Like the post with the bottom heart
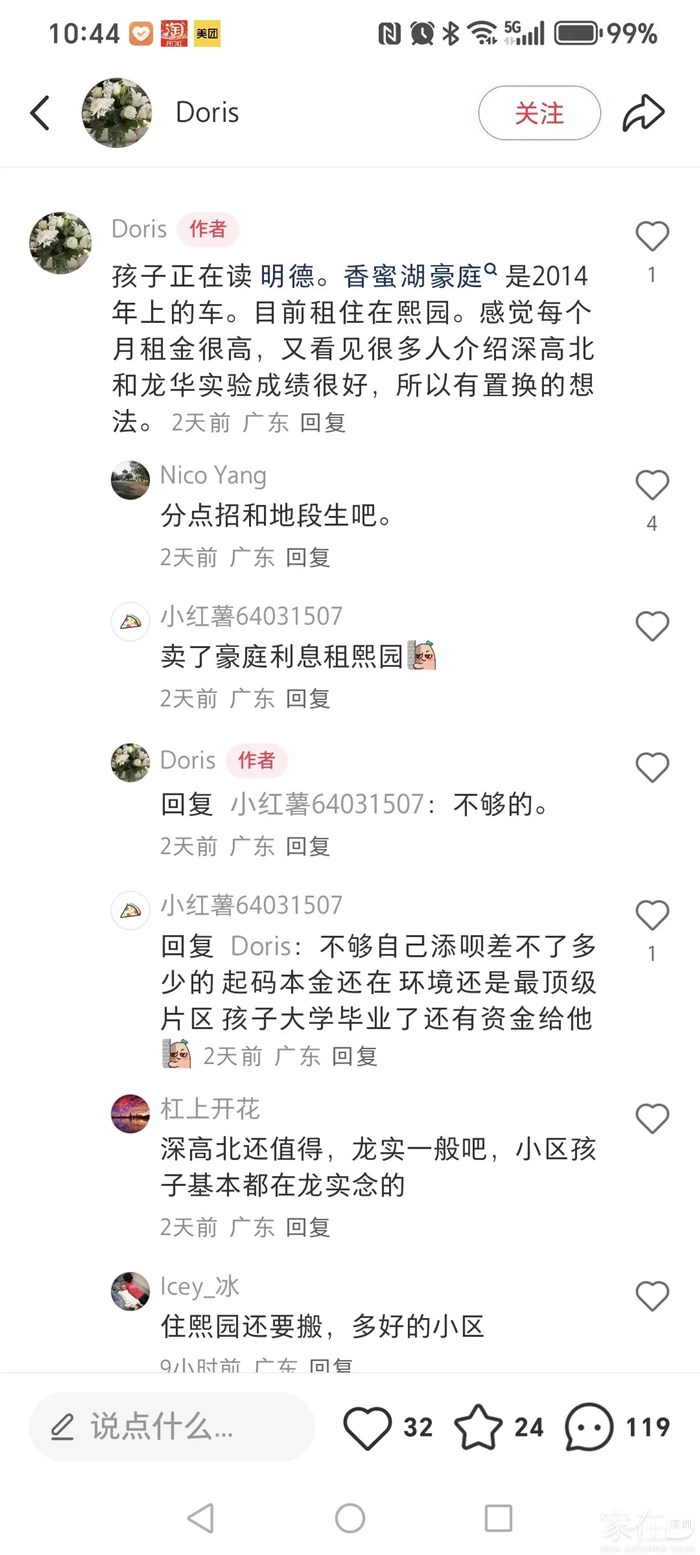700x1555 pixels. click(368, 1428)
